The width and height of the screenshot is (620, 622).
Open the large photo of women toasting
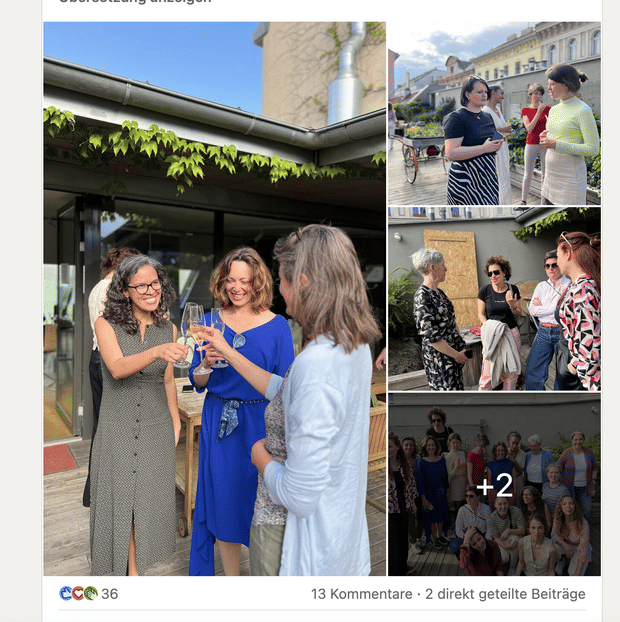click(x=214, y=298)
